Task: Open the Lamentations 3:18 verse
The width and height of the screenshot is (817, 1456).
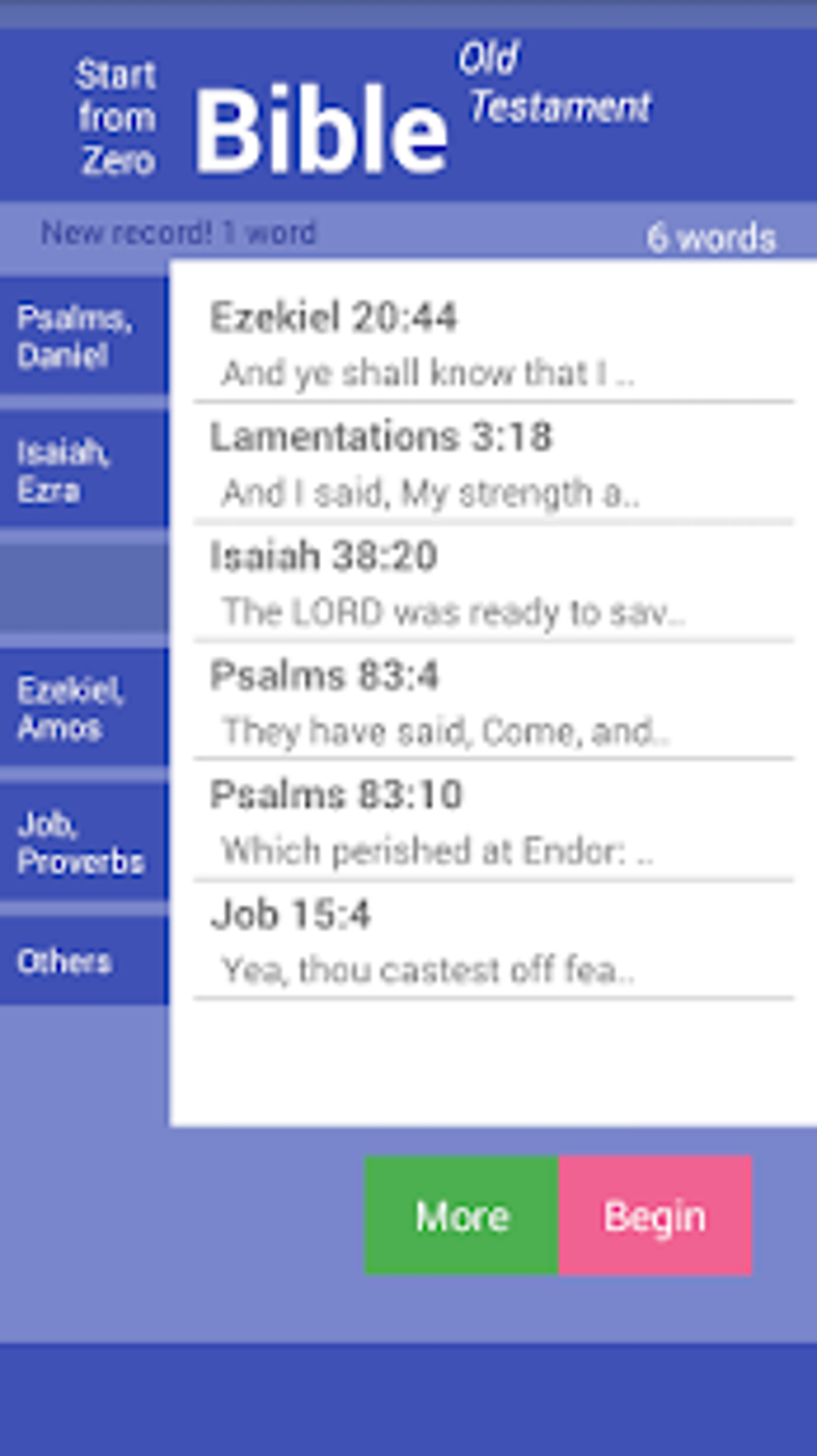Action: click(493, 463)
